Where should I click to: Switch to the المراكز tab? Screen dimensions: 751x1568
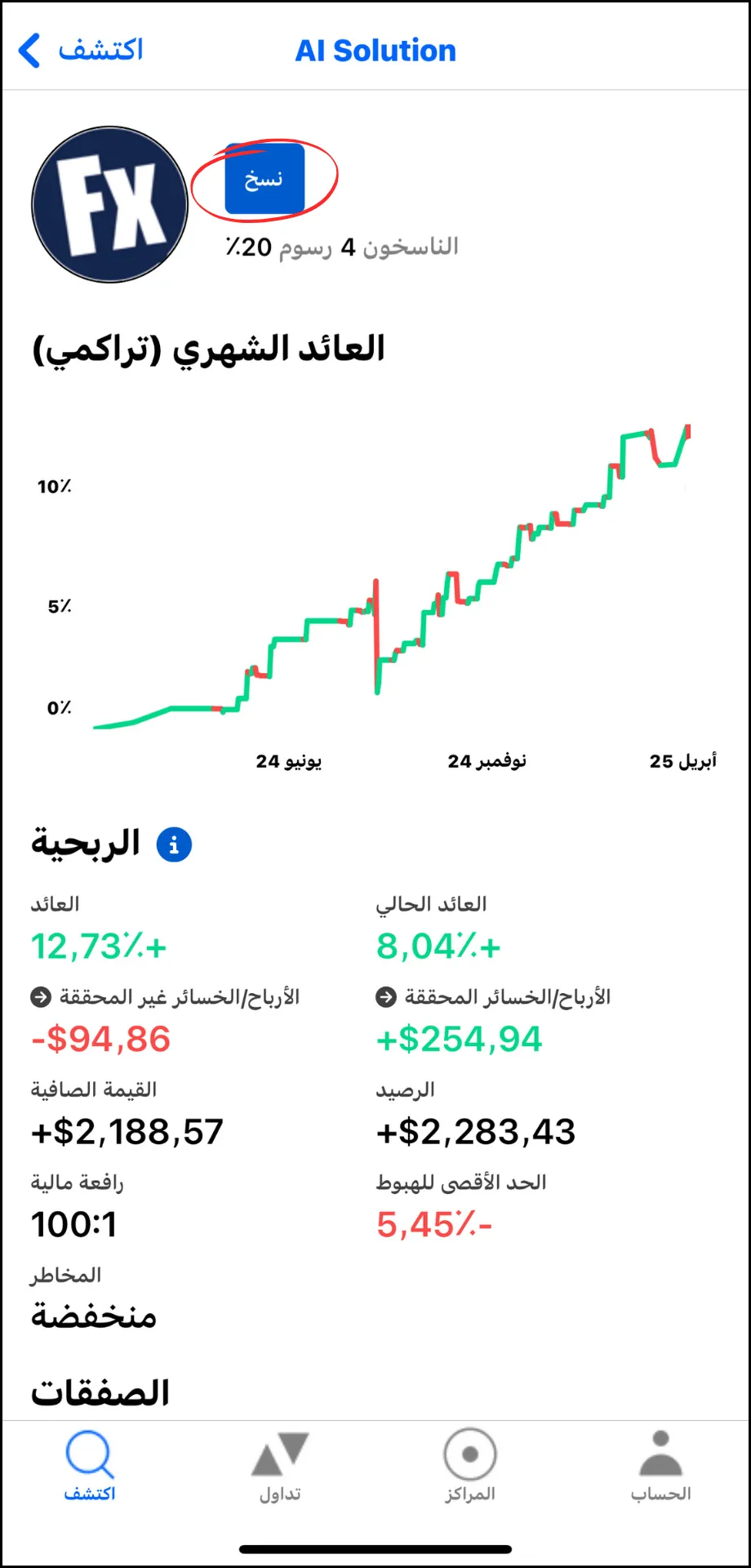(470, 1466)
